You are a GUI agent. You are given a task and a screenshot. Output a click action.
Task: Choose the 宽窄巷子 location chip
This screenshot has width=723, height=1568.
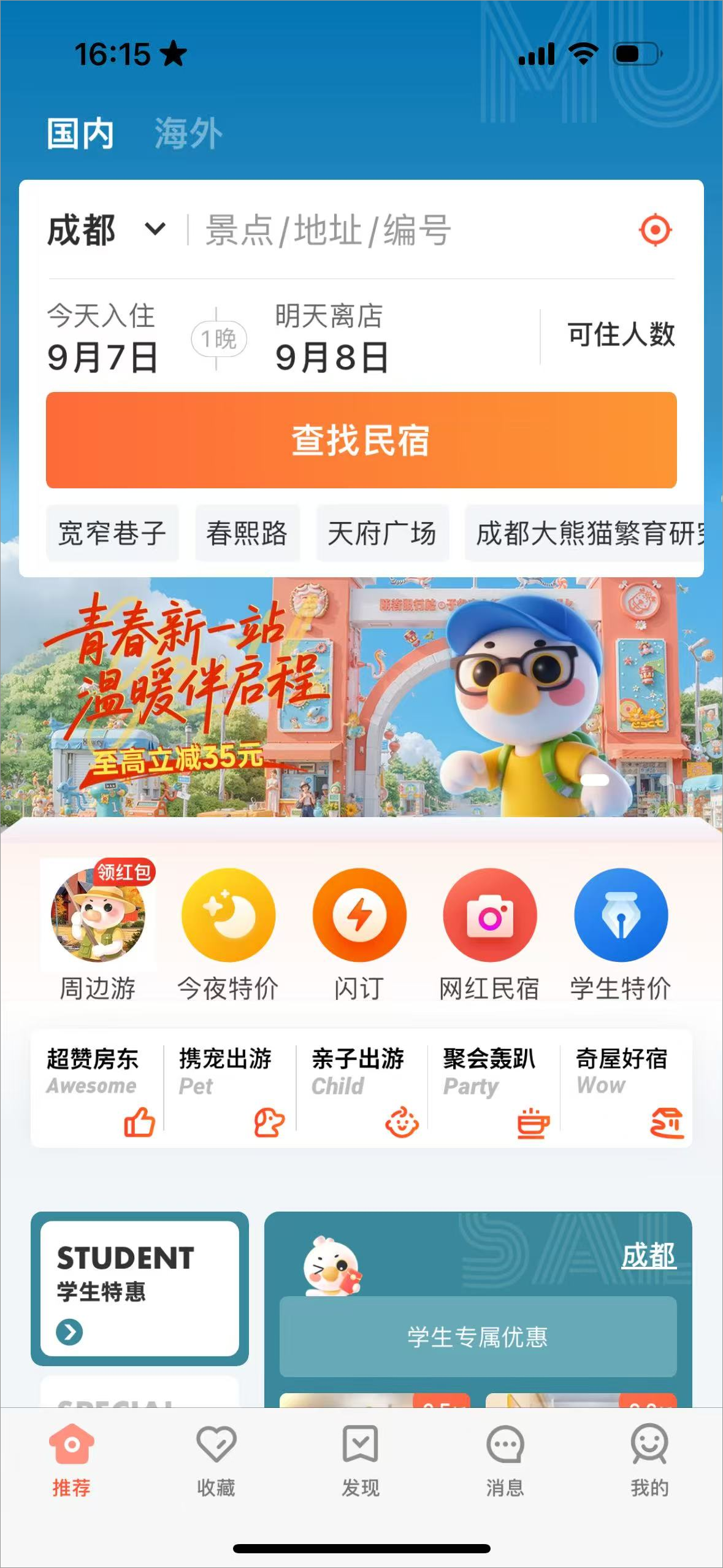(x=112, y=533)
